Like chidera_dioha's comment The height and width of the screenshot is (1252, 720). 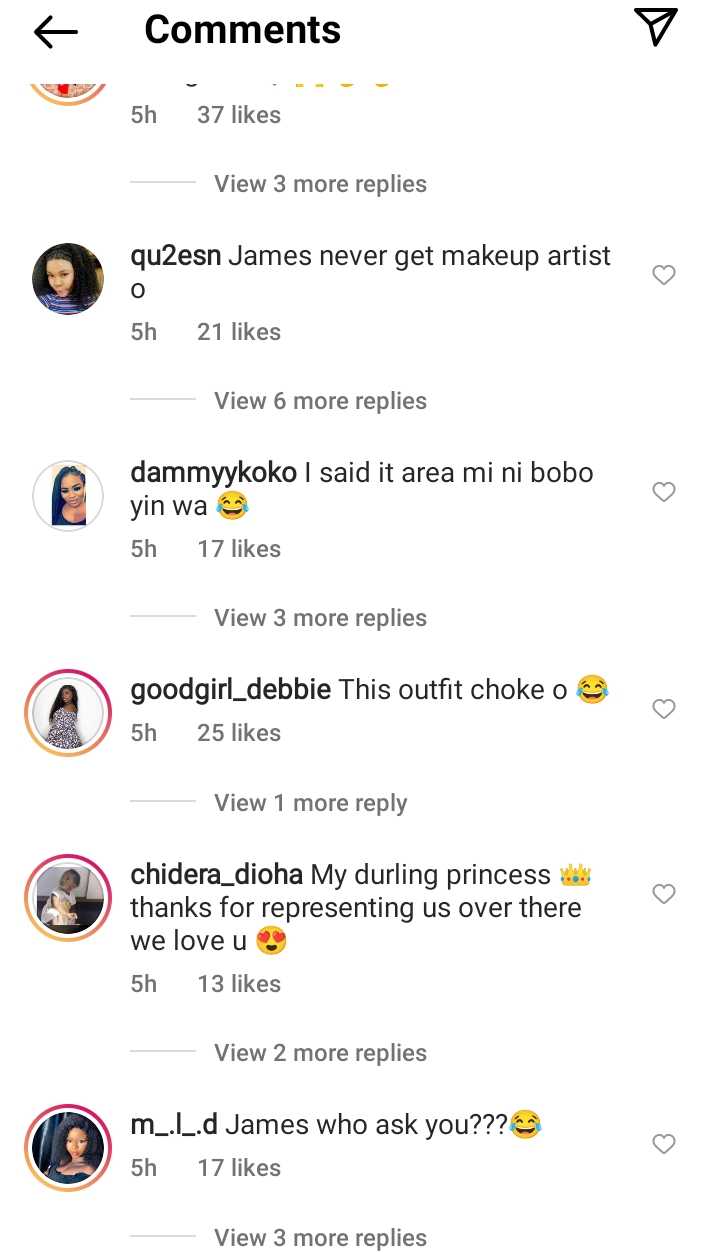click(x=664, y=894)
